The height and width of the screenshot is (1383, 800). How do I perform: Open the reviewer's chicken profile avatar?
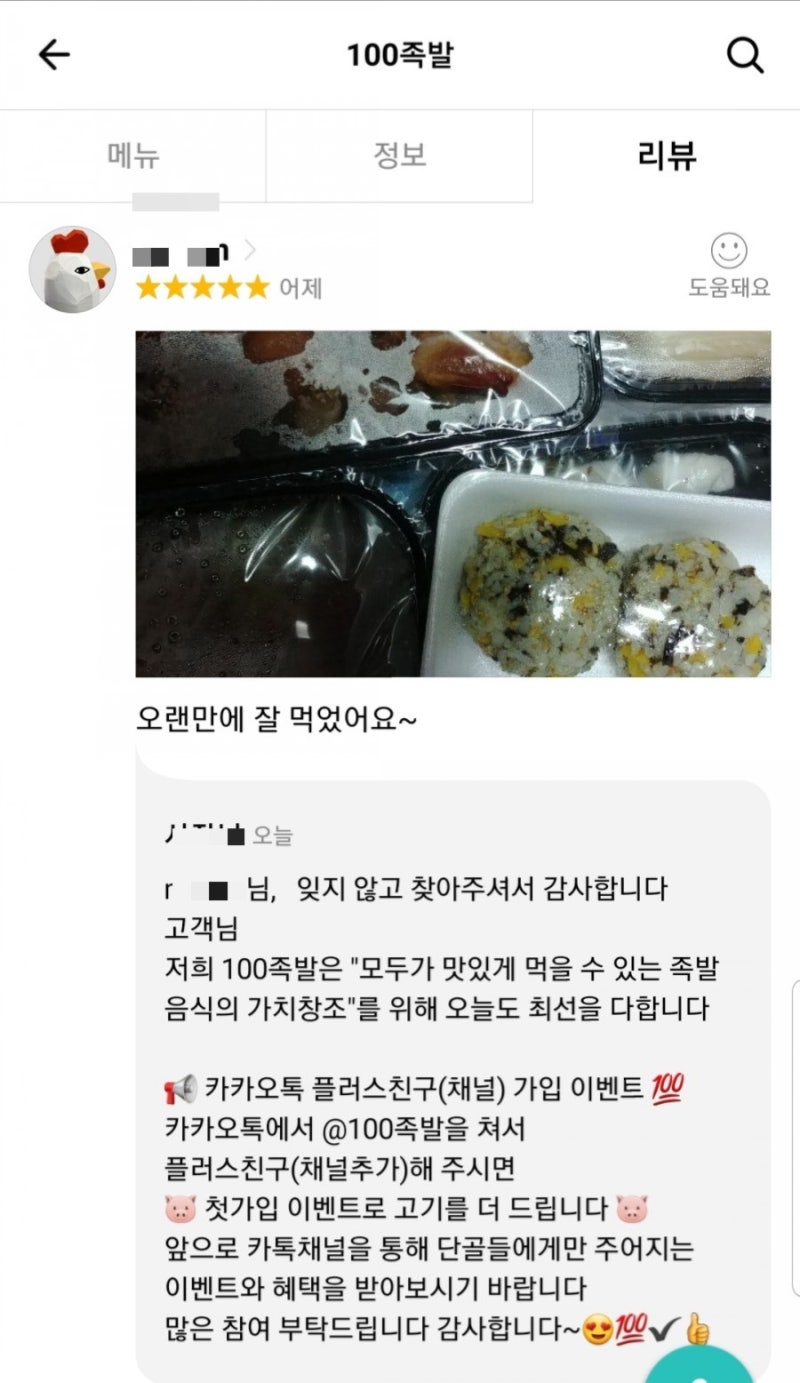(72, 269)
